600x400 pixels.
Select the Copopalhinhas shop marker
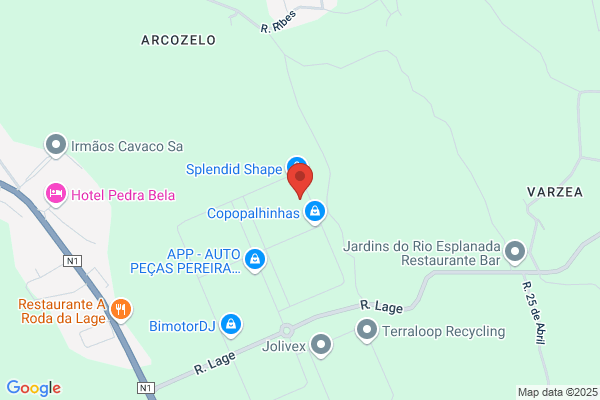click(x=315, y=212)
